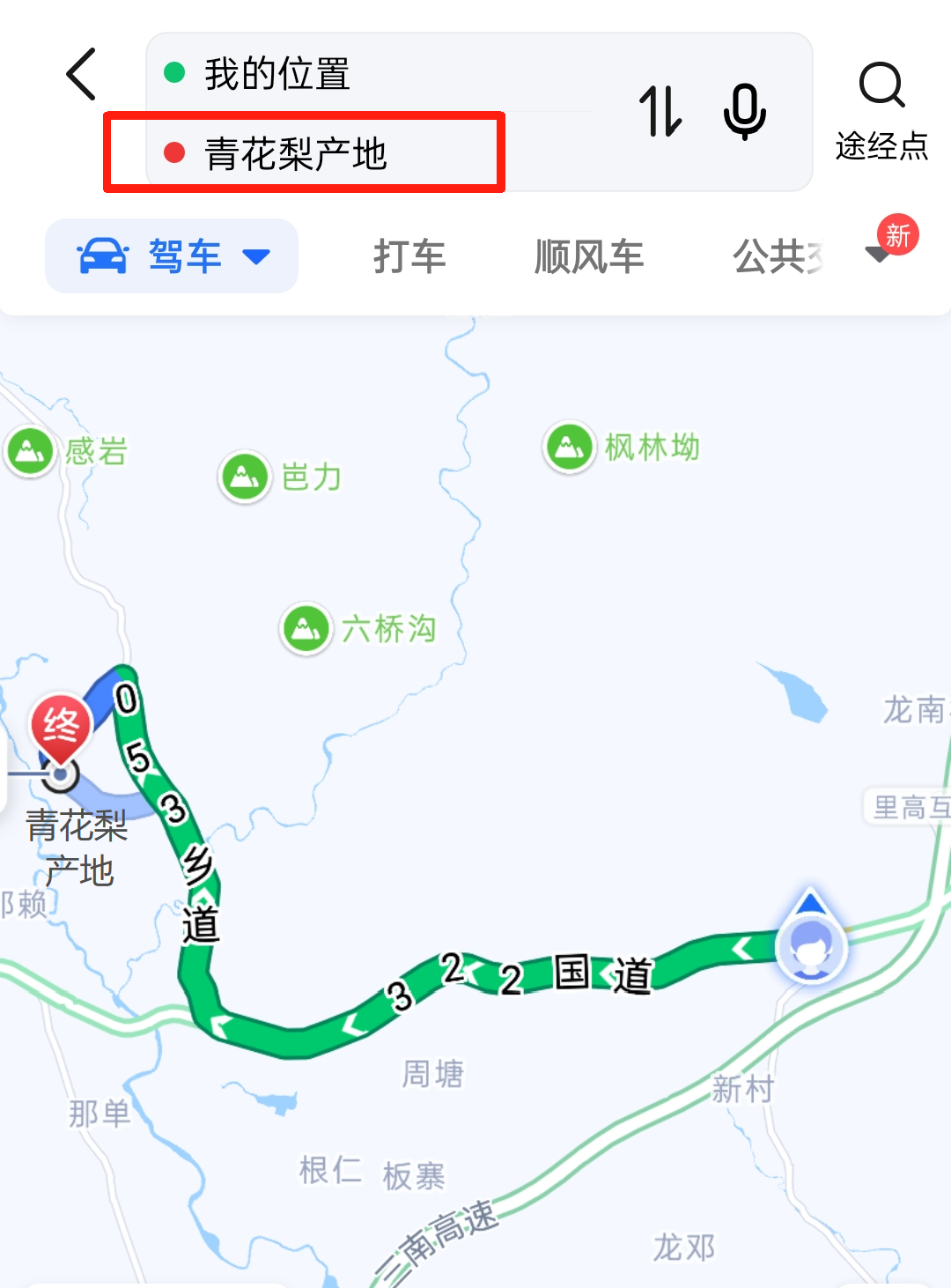Switch to the 顺风车 tab
951x1288 pixels.
coord(589,256)
